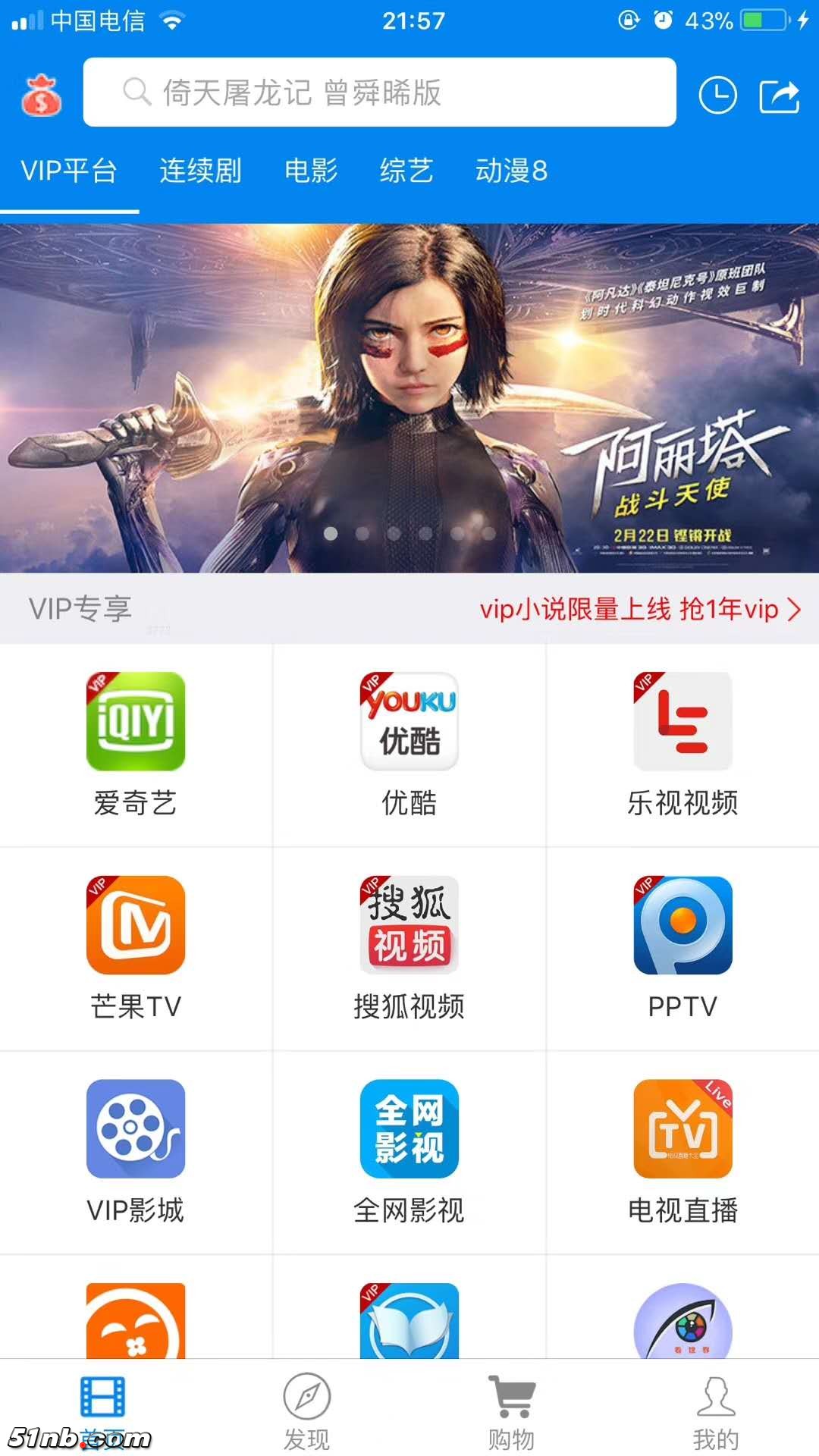The image size is (819, 1456).
Task: Open the 电视直播 live TV icon
Action: point(682,1130)
